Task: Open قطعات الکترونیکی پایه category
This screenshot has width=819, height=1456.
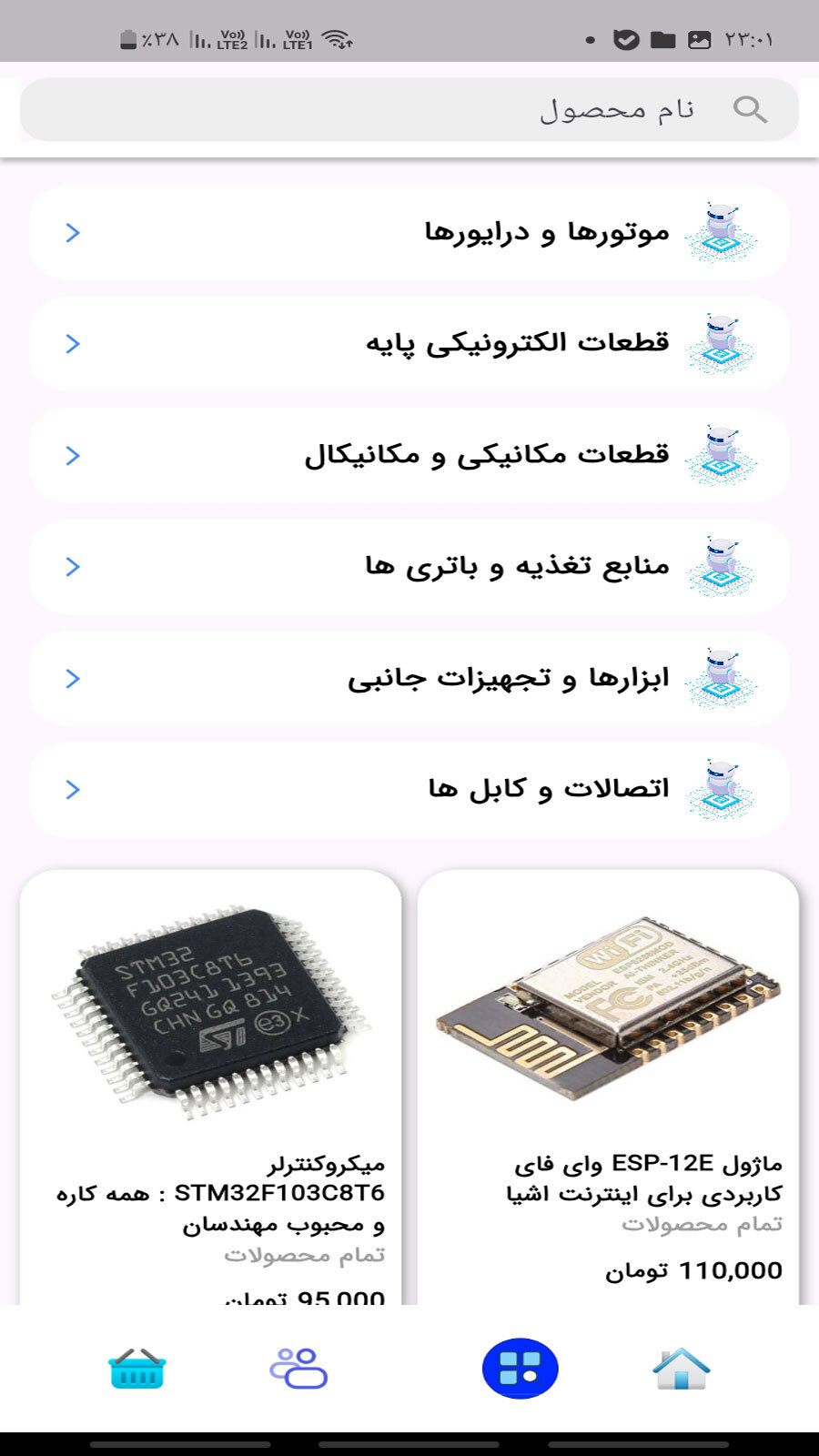Action: 409,344
